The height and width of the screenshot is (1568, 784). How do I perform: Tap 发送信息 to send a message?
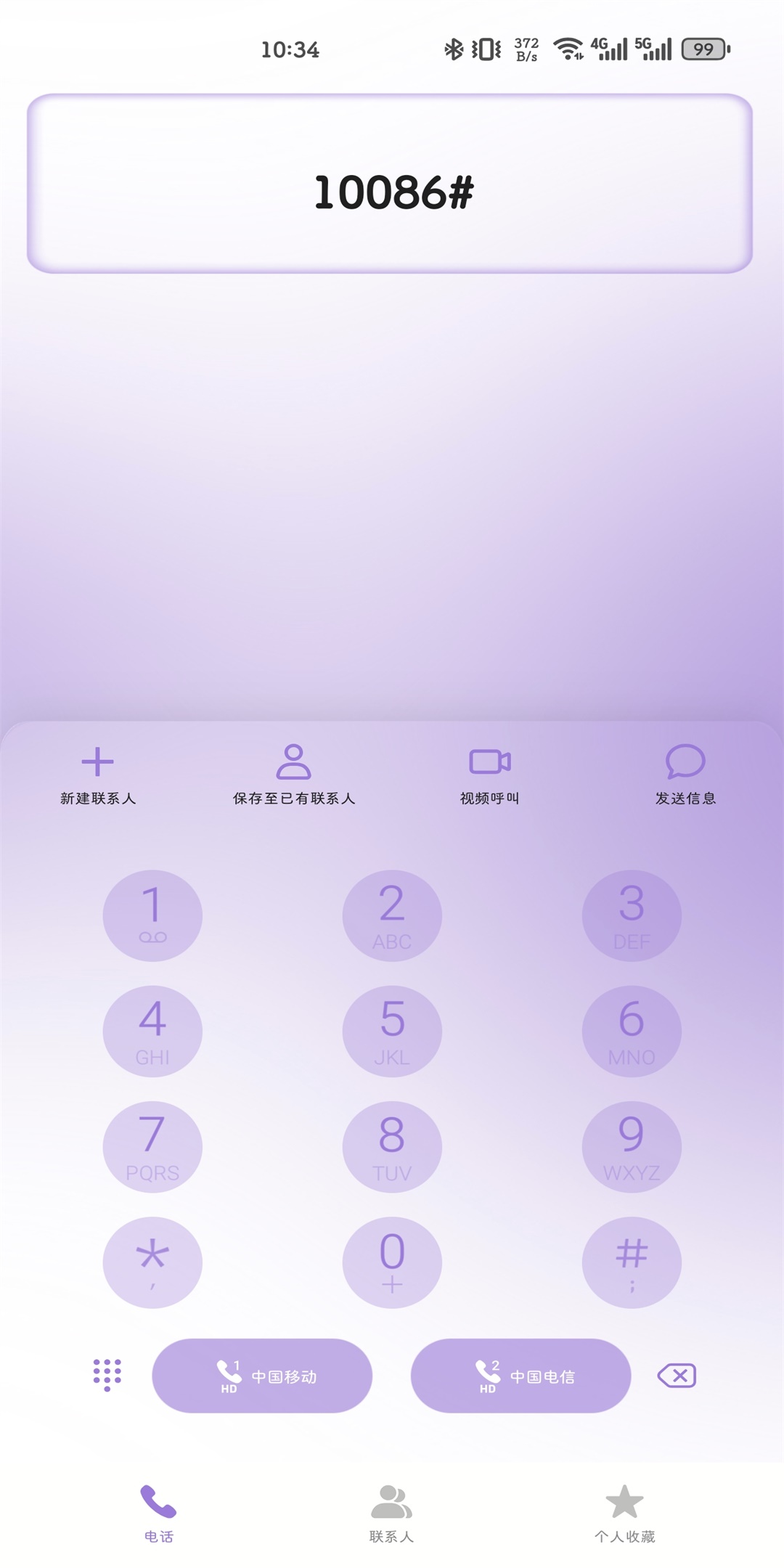[x=685, y=775]
